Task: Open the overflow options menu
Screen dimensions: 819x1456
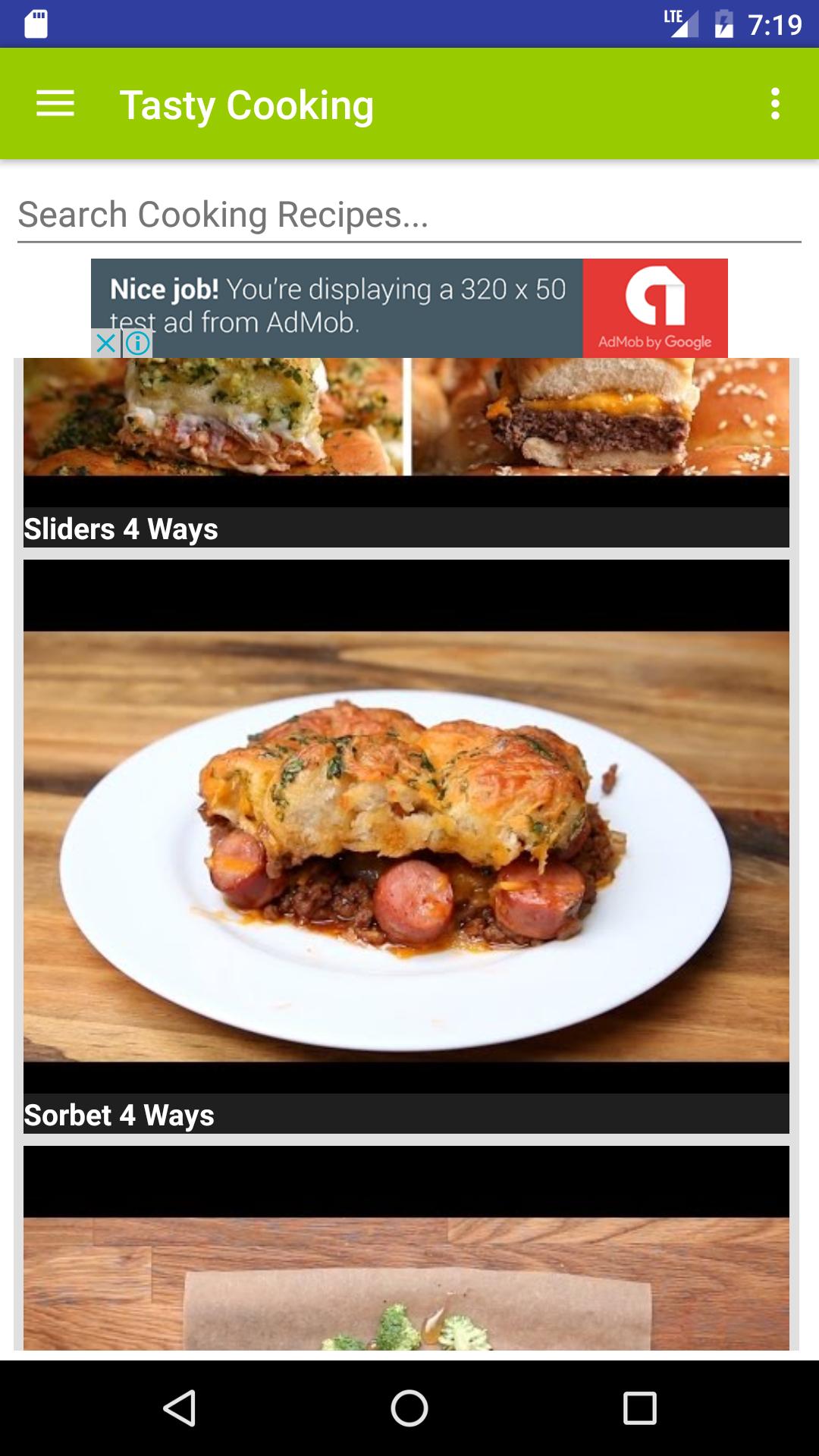Action: pos(774,105)
